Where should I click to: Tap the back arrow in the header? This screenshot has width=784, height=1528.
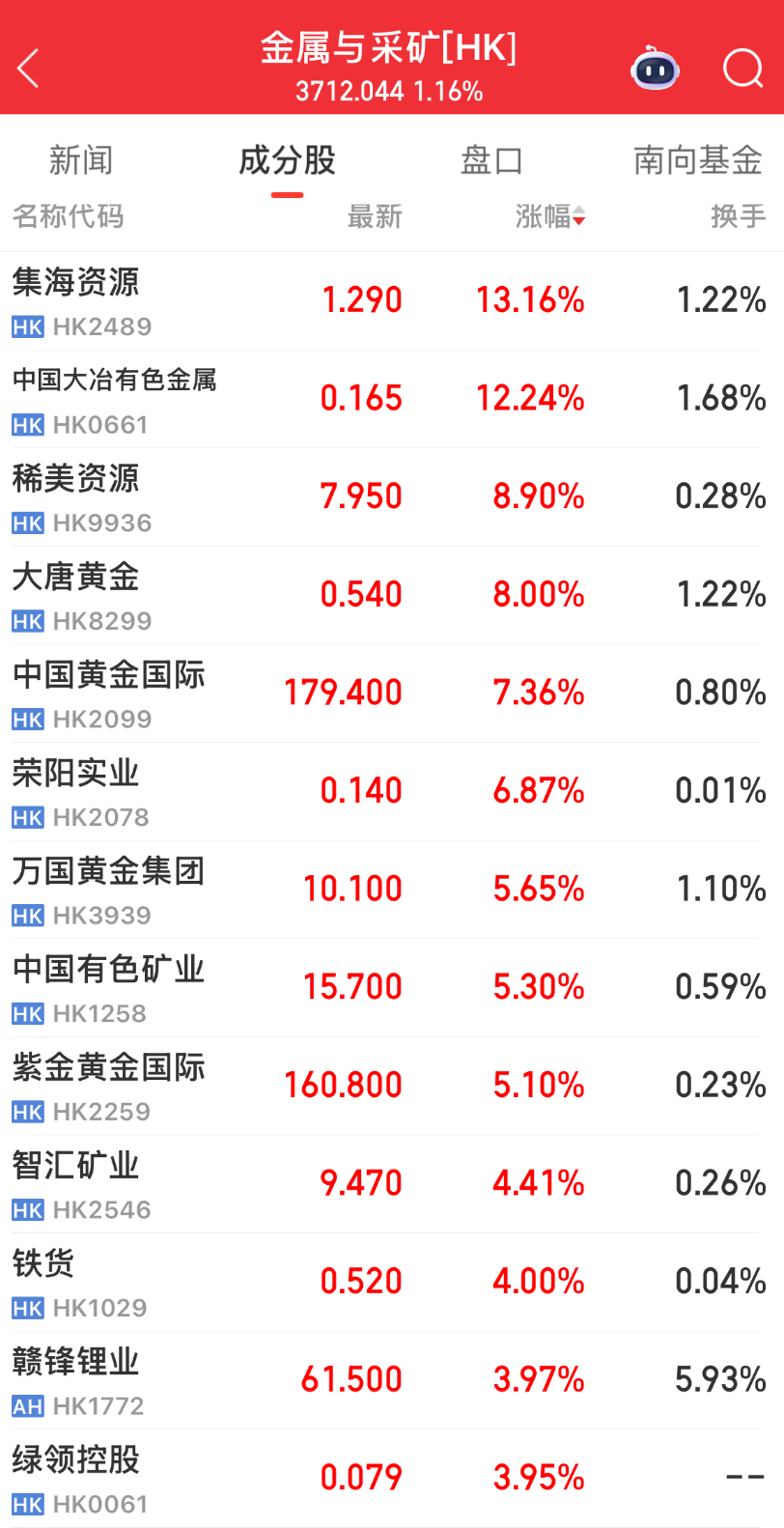27,70
